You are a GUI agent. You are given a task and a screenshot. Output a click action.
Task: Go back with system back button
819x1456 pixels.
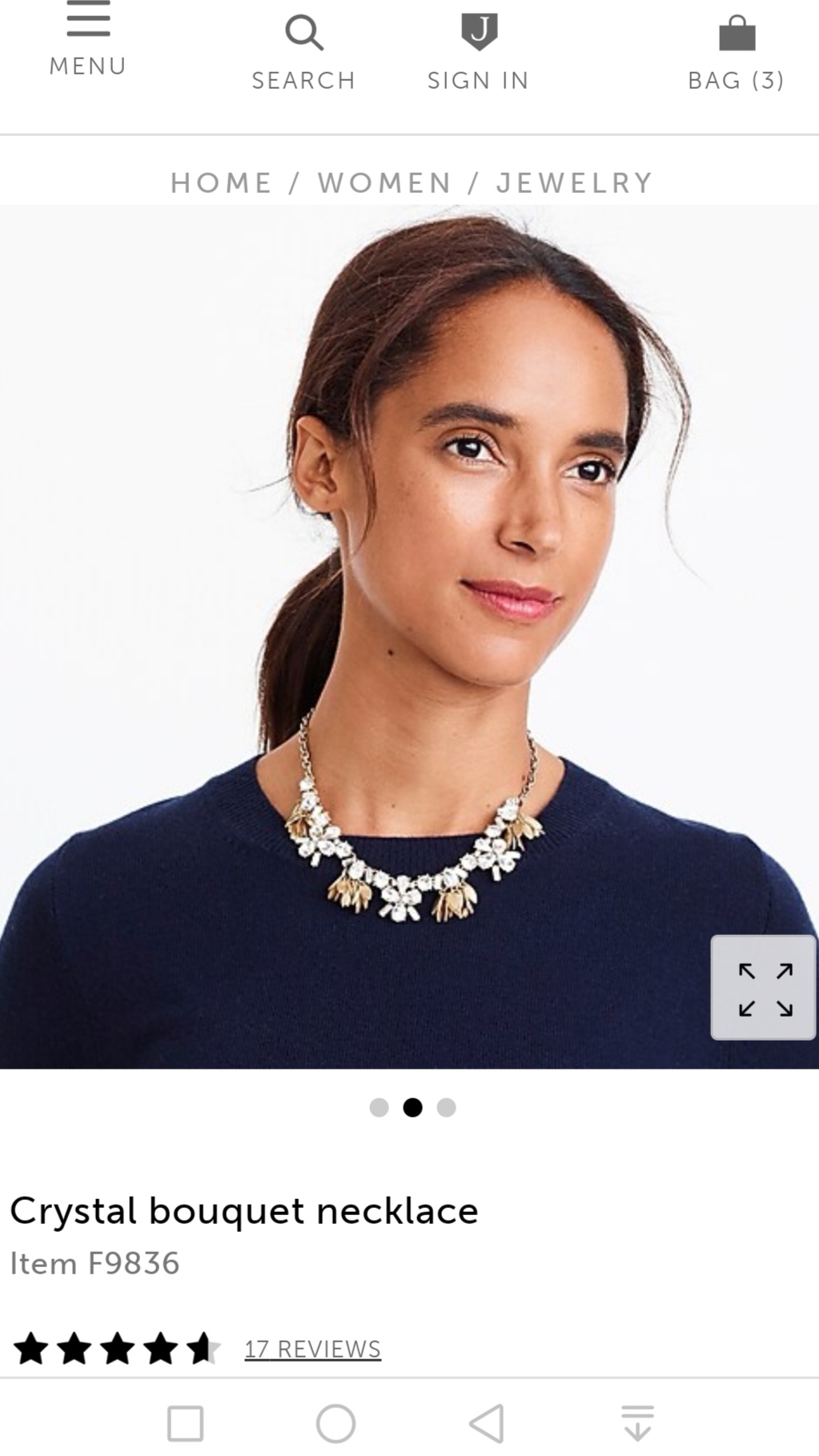(x=486, y=1422)
